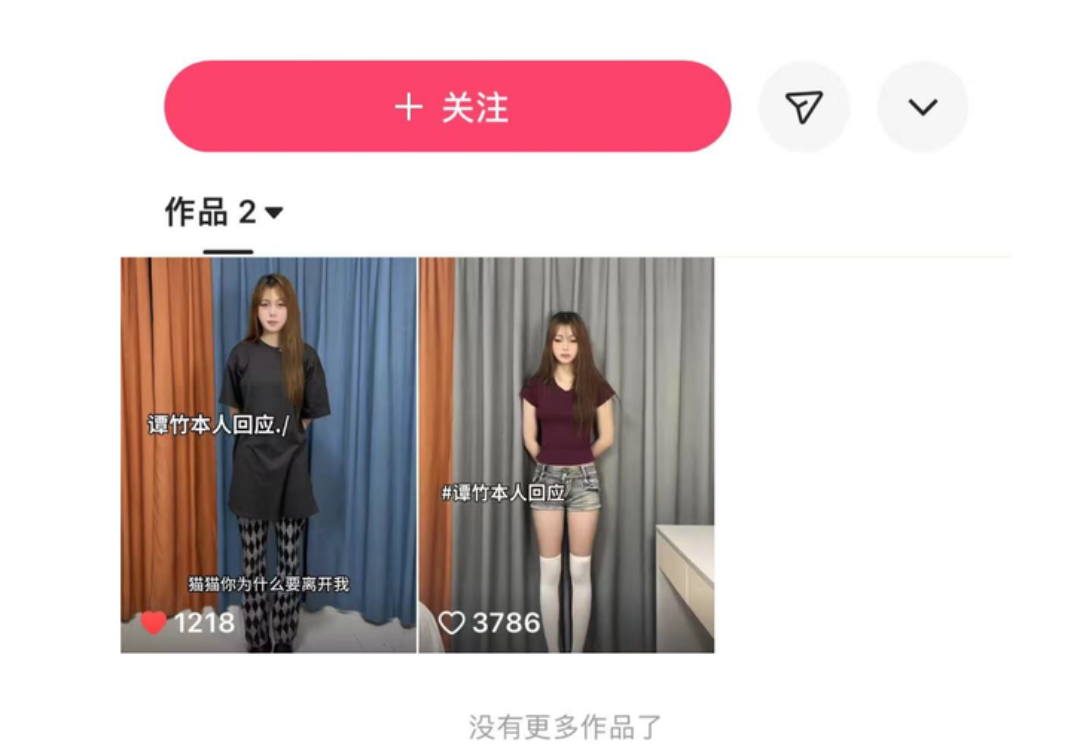This screenshot has height=756, width=1079.
Task: Open the video with 3786 likes
Action: click(x=566, y=455)
